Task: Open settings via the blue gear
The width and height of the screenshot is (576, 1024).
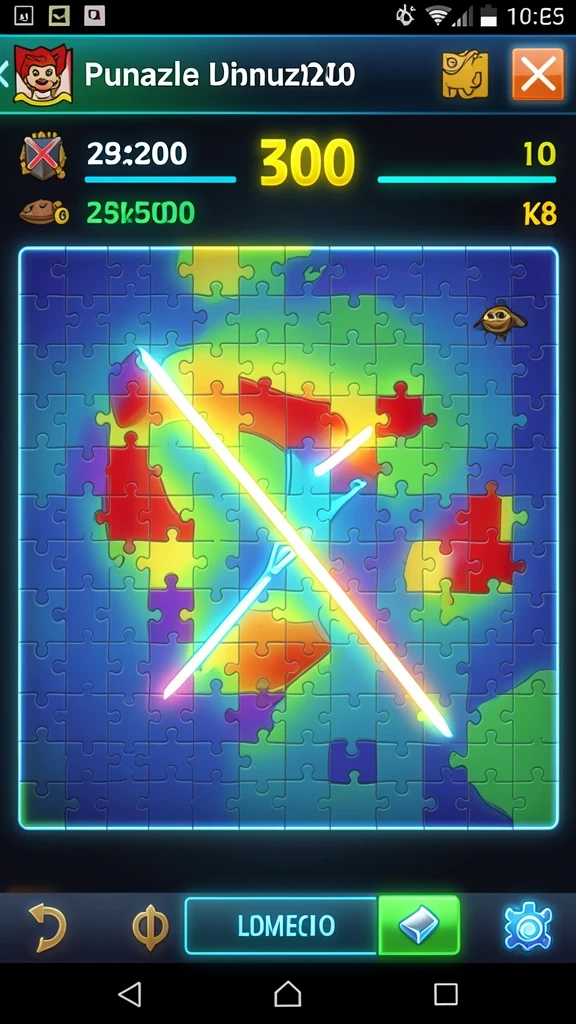Action: [528, 926]
